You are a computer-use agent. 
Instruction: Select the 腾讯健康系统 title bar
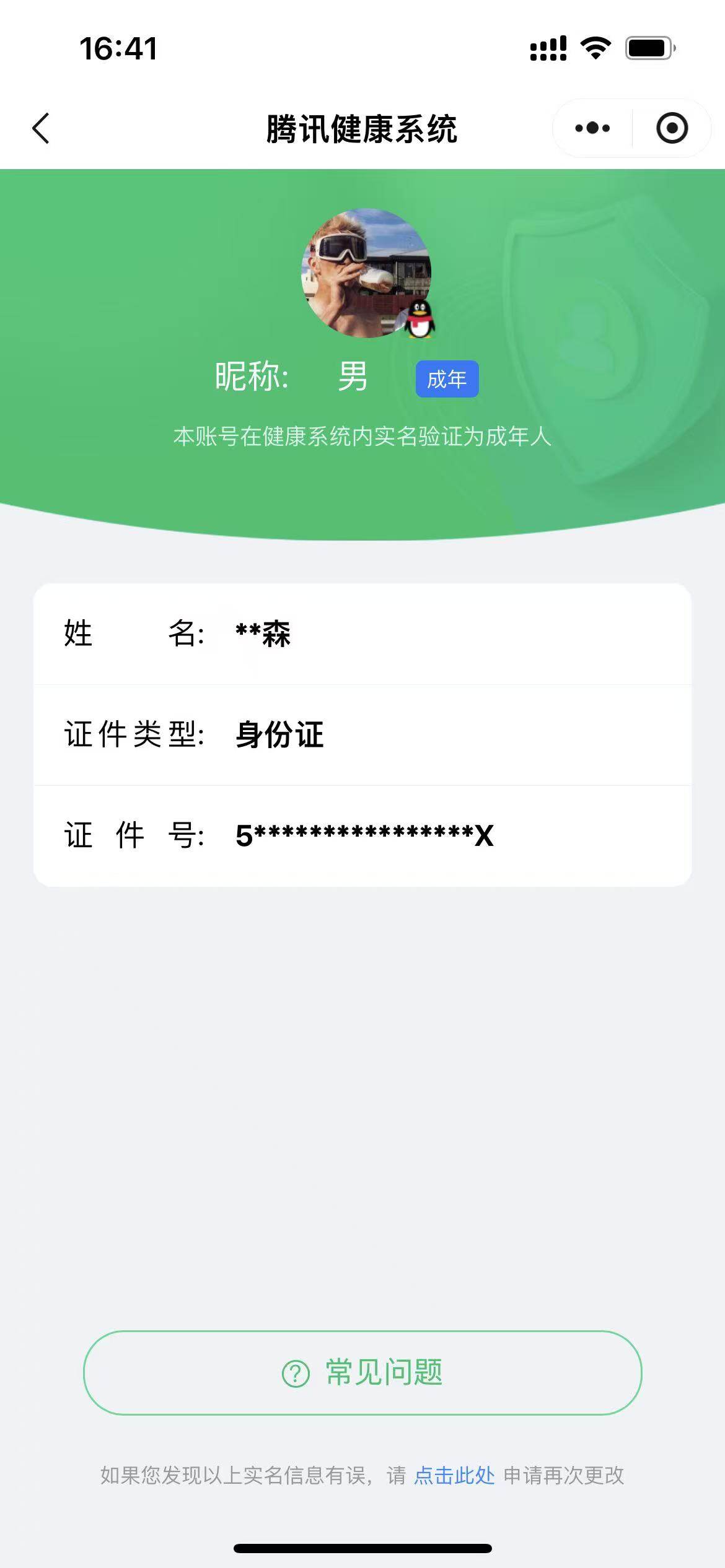click(x=362, y=128)
